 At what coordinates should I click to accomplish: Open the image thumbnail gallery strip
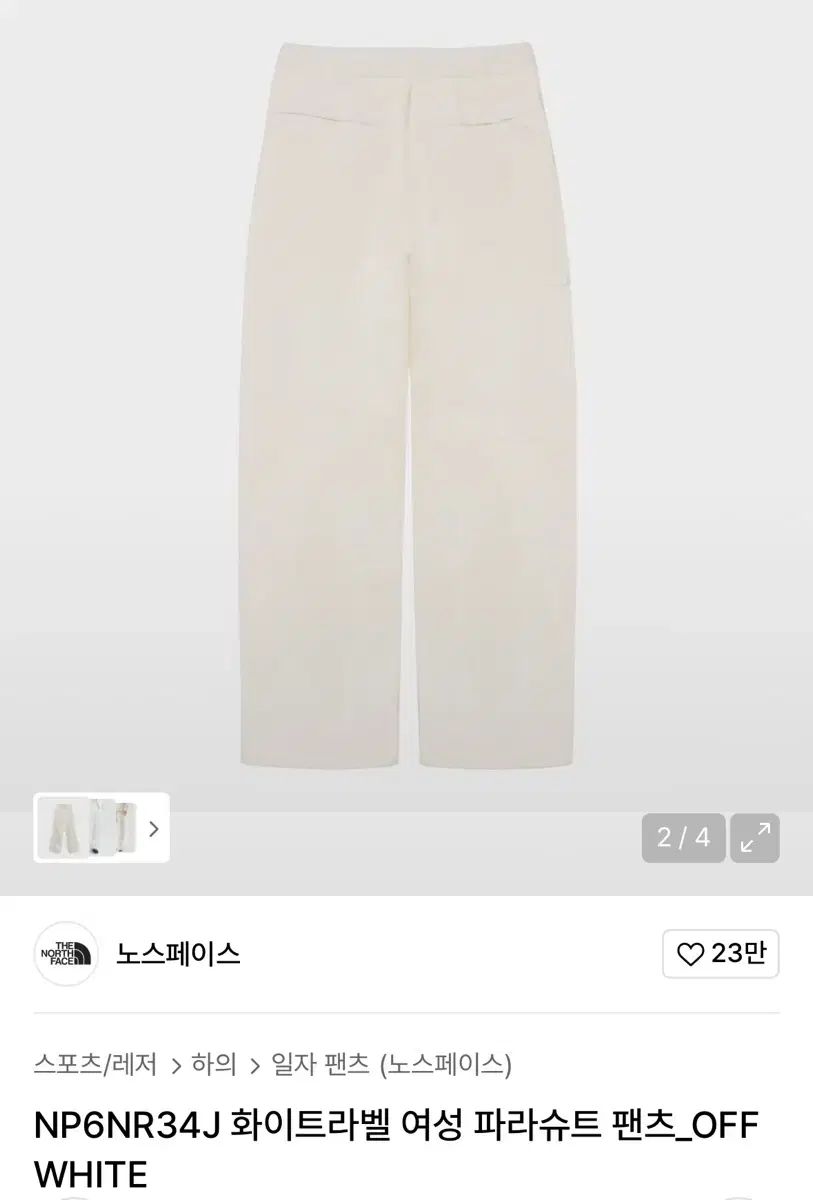[102, 828]
